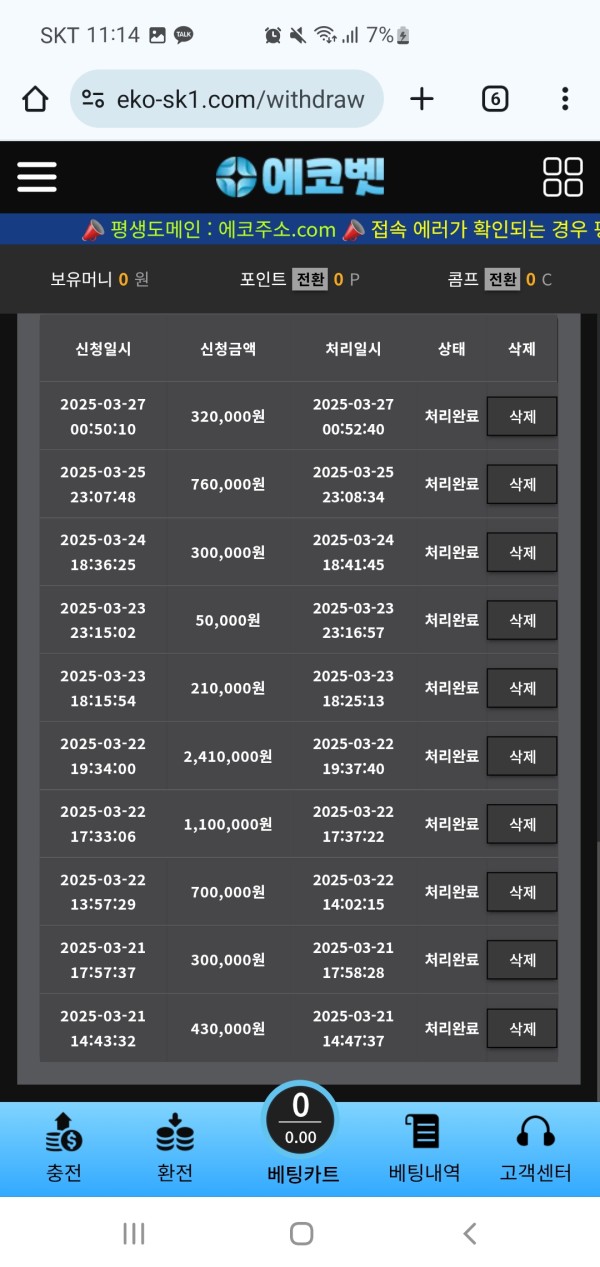Open a new browser tab
600x1267 pixels.
422,99
